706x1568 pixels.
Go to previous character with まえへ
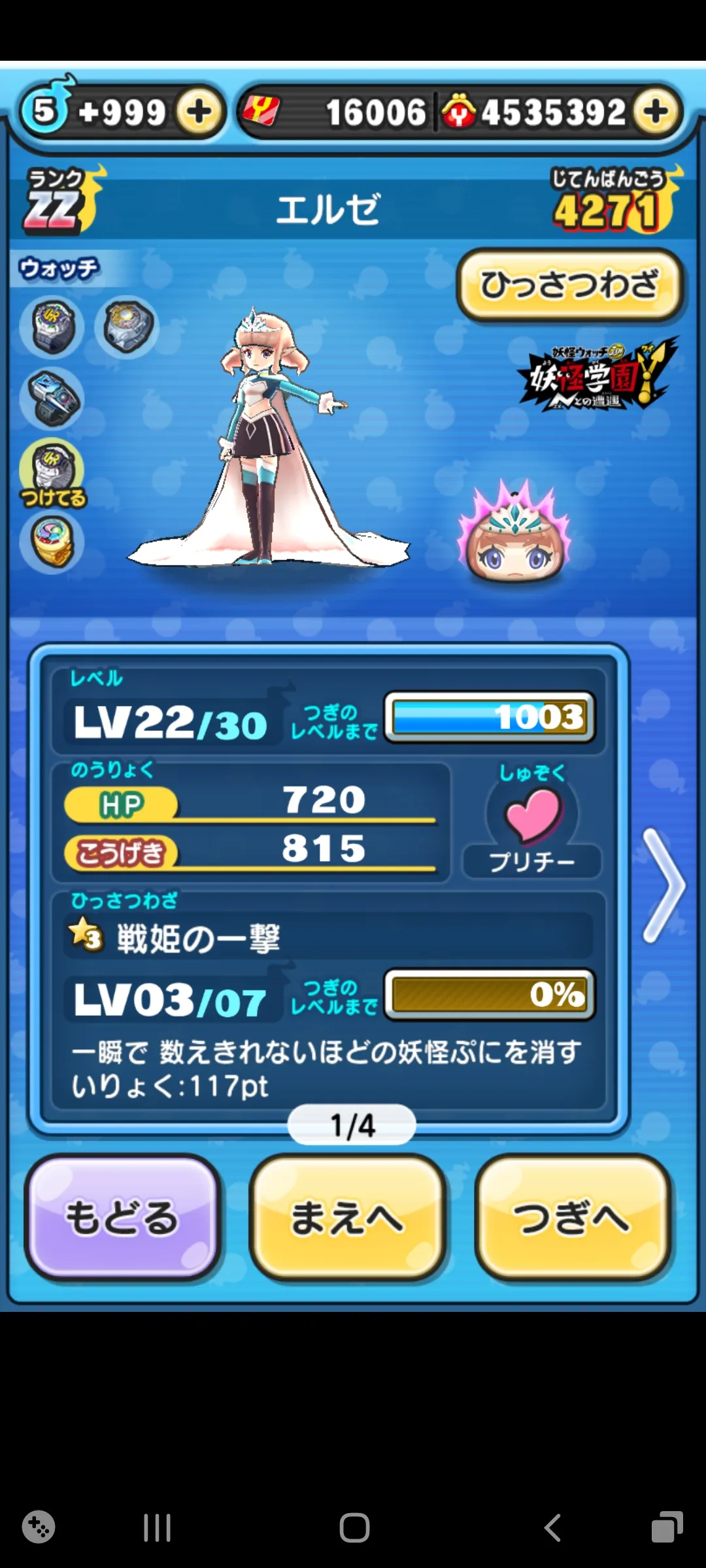(347, 1218)
